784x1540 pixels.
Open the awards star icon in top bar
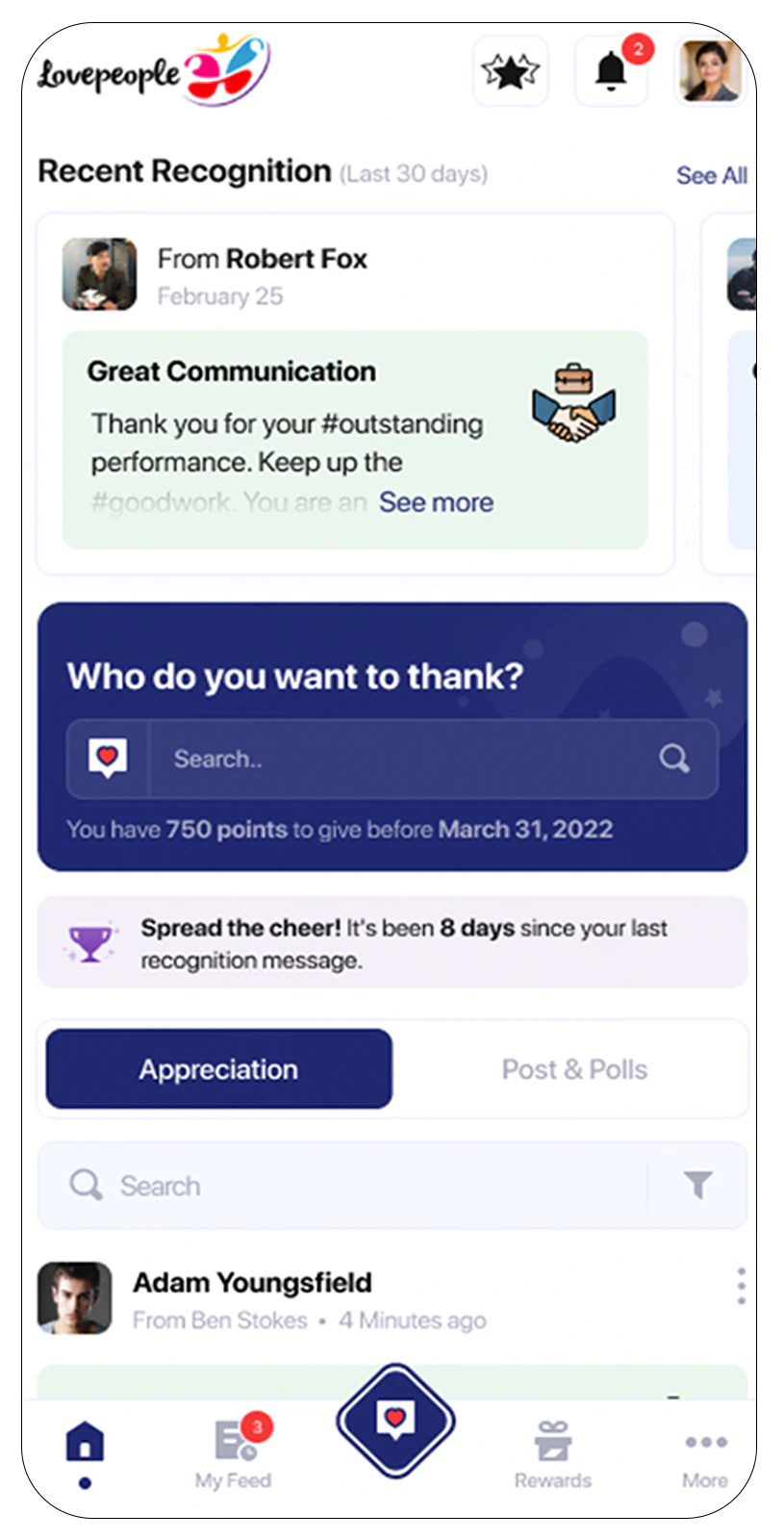[x=511, y=71]
